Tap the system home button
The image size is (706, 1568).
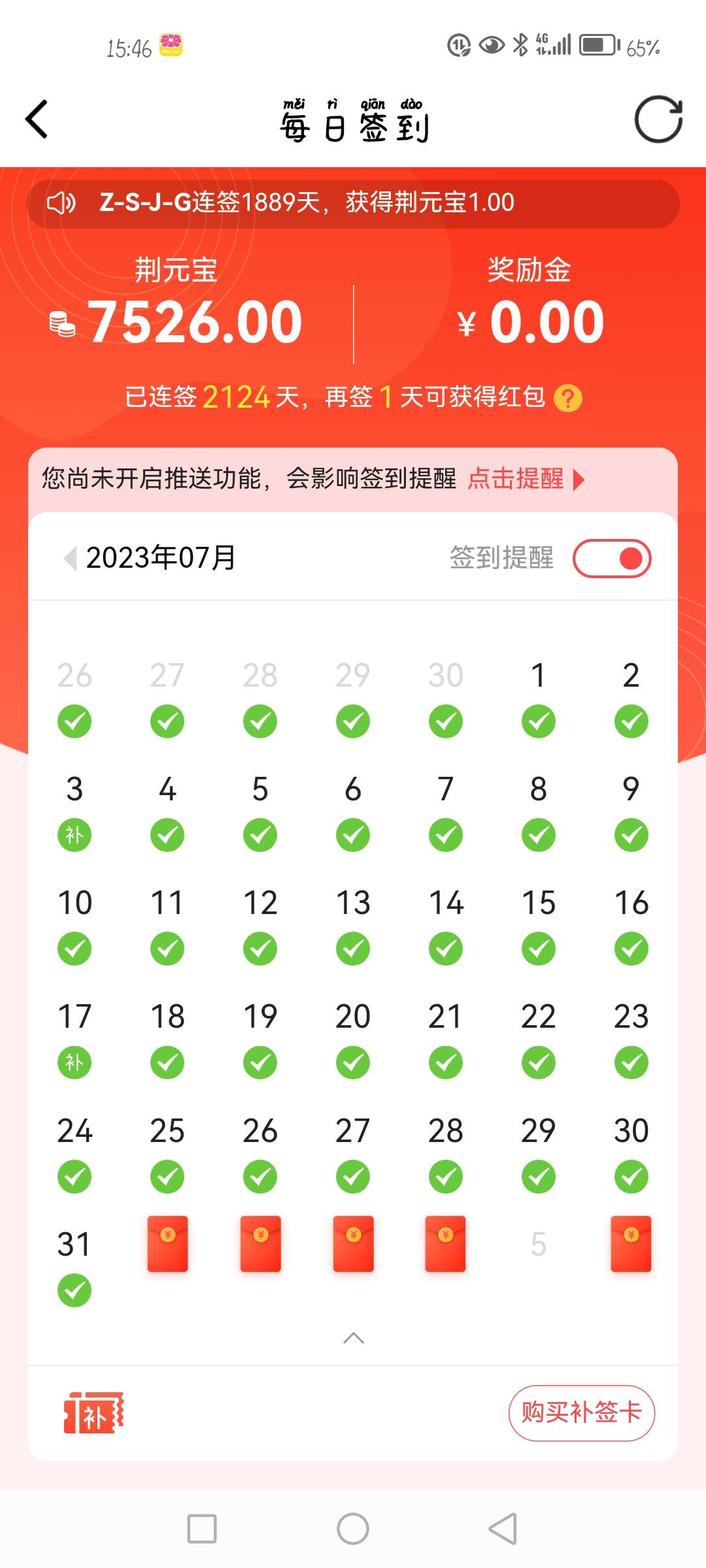coord(353,1529)
